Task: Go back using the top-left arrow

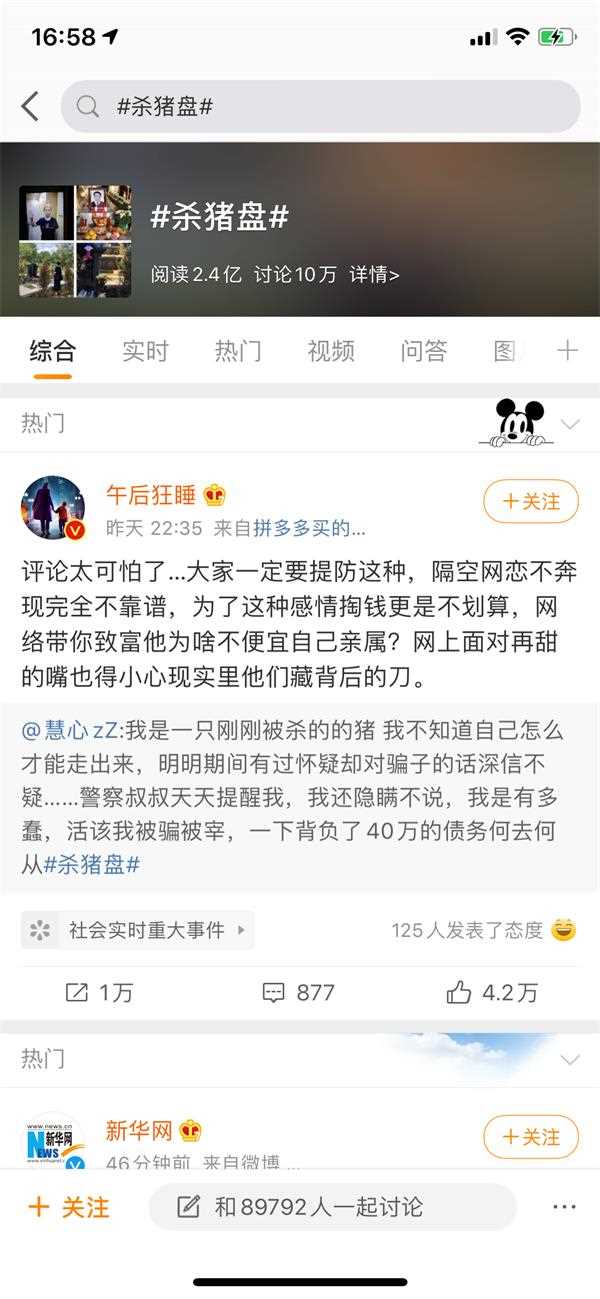Action: (30, 106)
